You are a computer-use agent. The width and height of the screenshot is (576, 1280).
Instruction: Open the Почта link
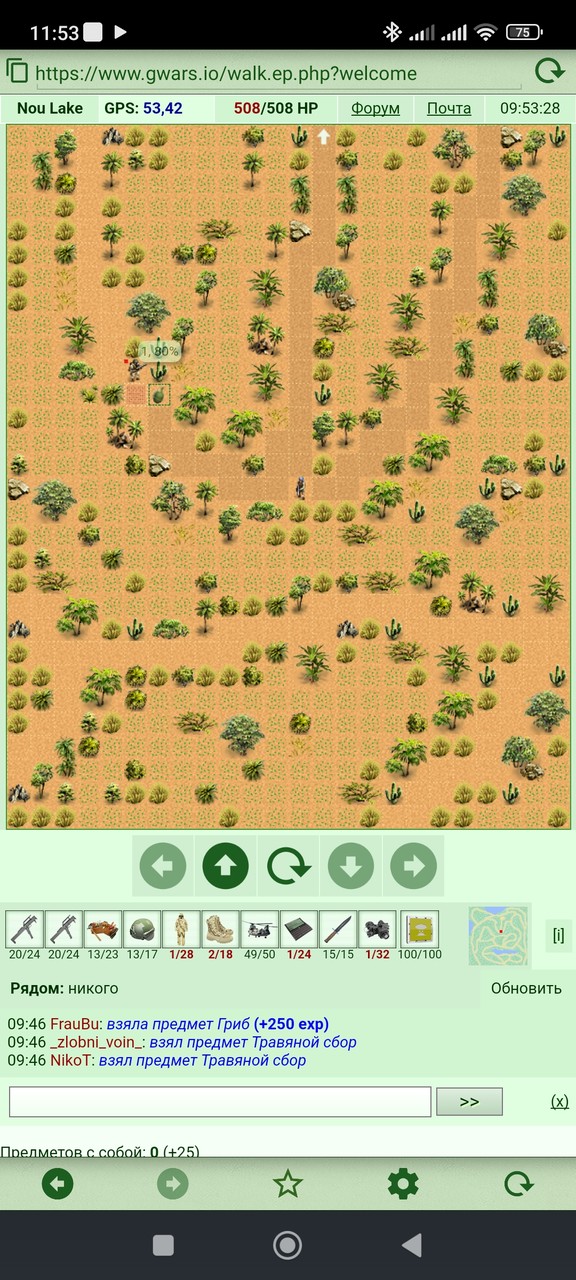[449, 108]
